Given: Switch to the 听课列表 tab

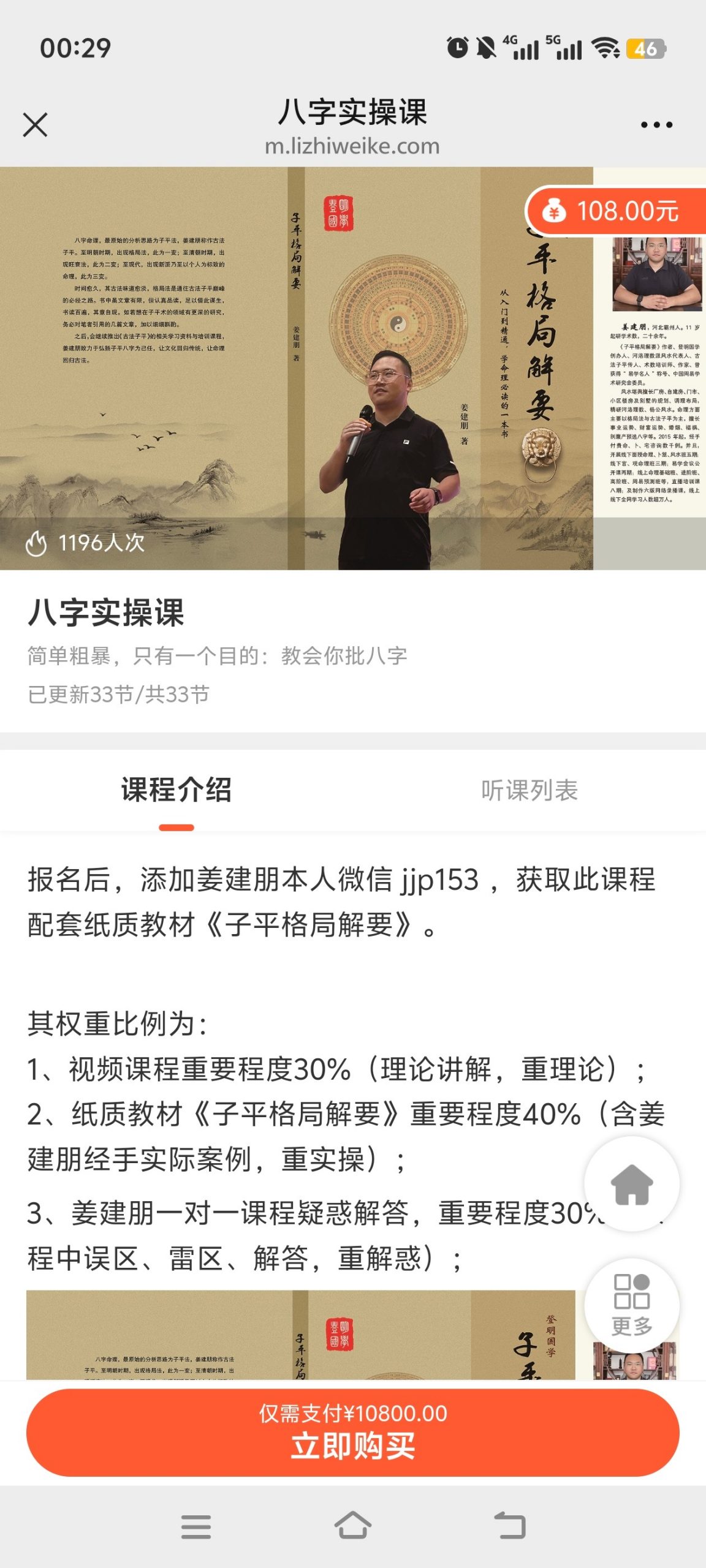Looking at the screenshot, I should point(529,790).
